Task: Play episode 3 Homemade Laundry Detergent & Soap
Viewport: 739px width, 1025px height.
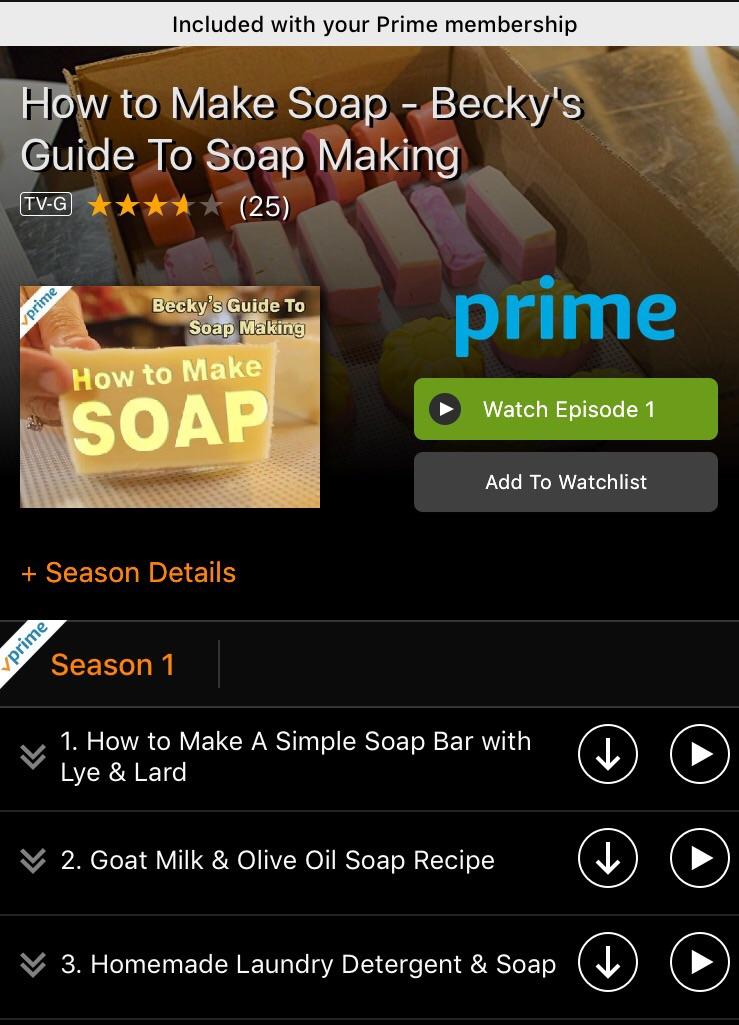Action: pyautogui.click(x=698, y=963)
